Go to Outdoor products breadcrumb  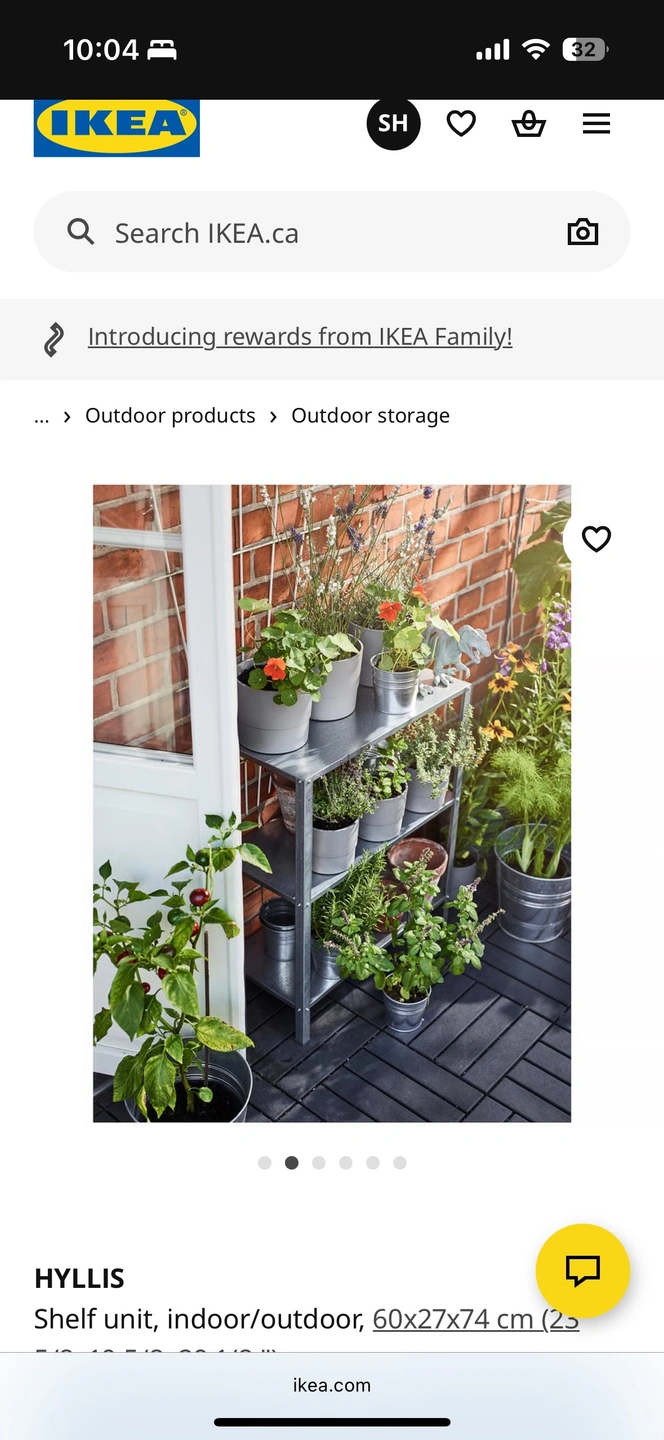point(170,416)
